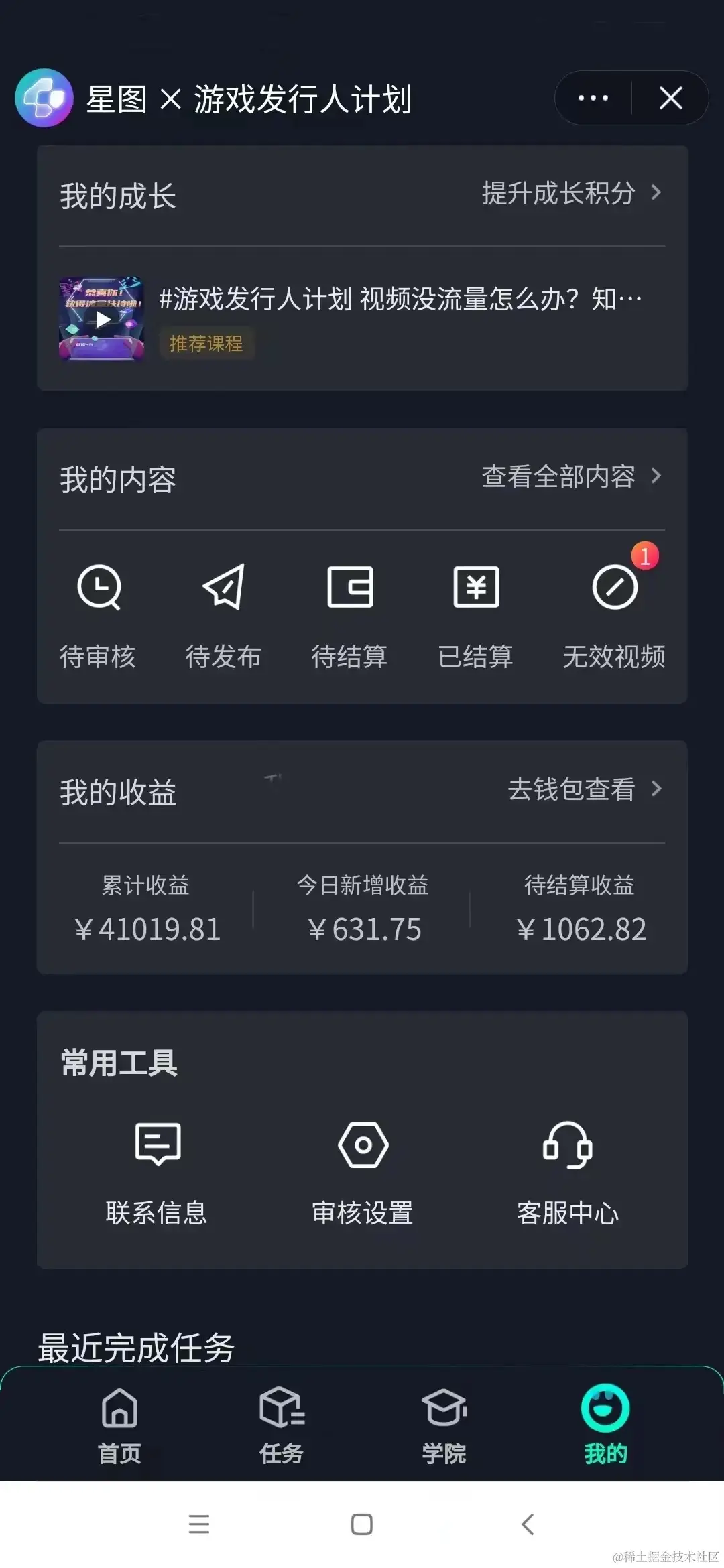724x1568 pixels.
Task: Open 客服中心 customer service center
Action: pos(569,1169)
